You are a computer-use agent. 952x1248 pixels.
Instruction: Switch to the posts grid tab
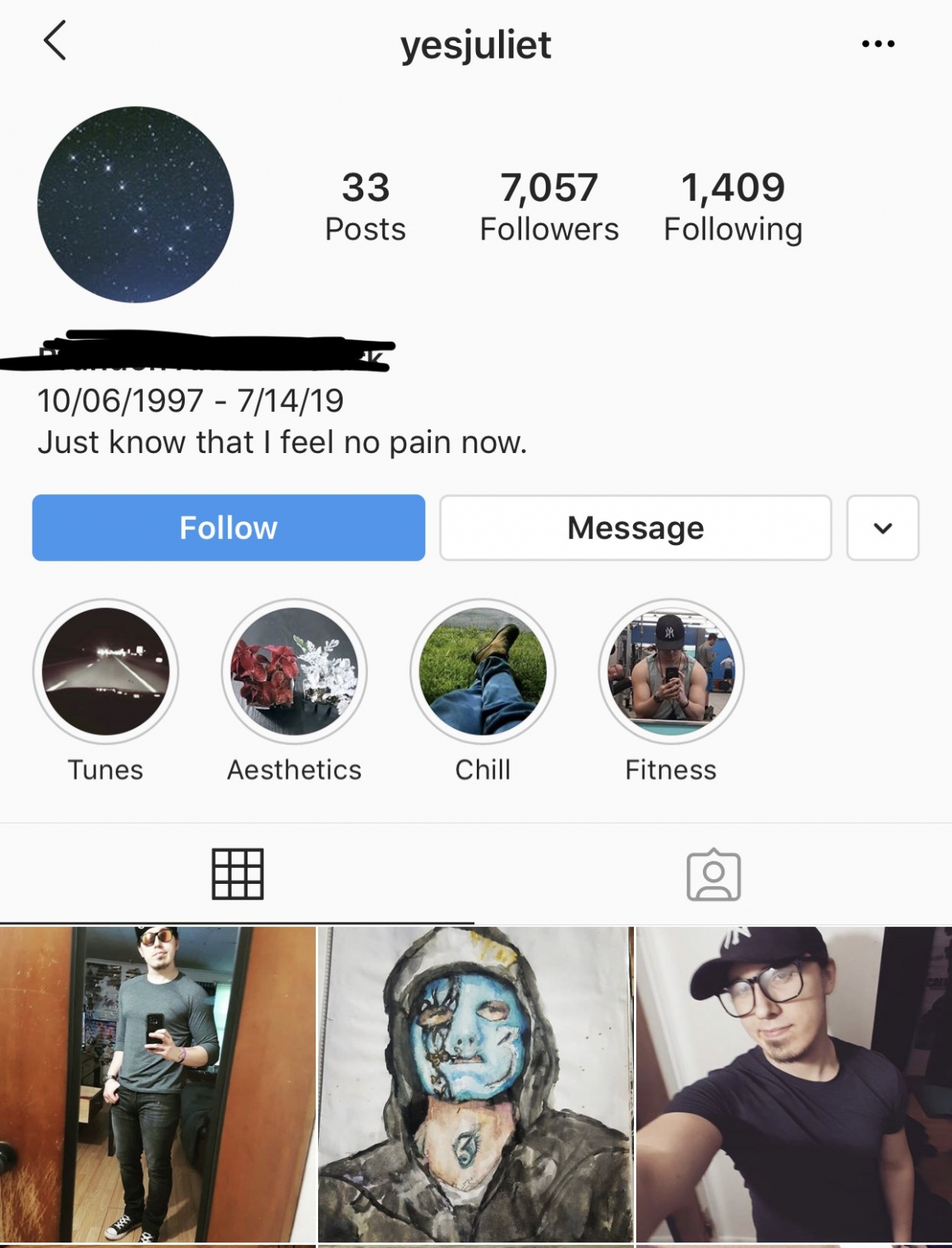pos(237,874)
